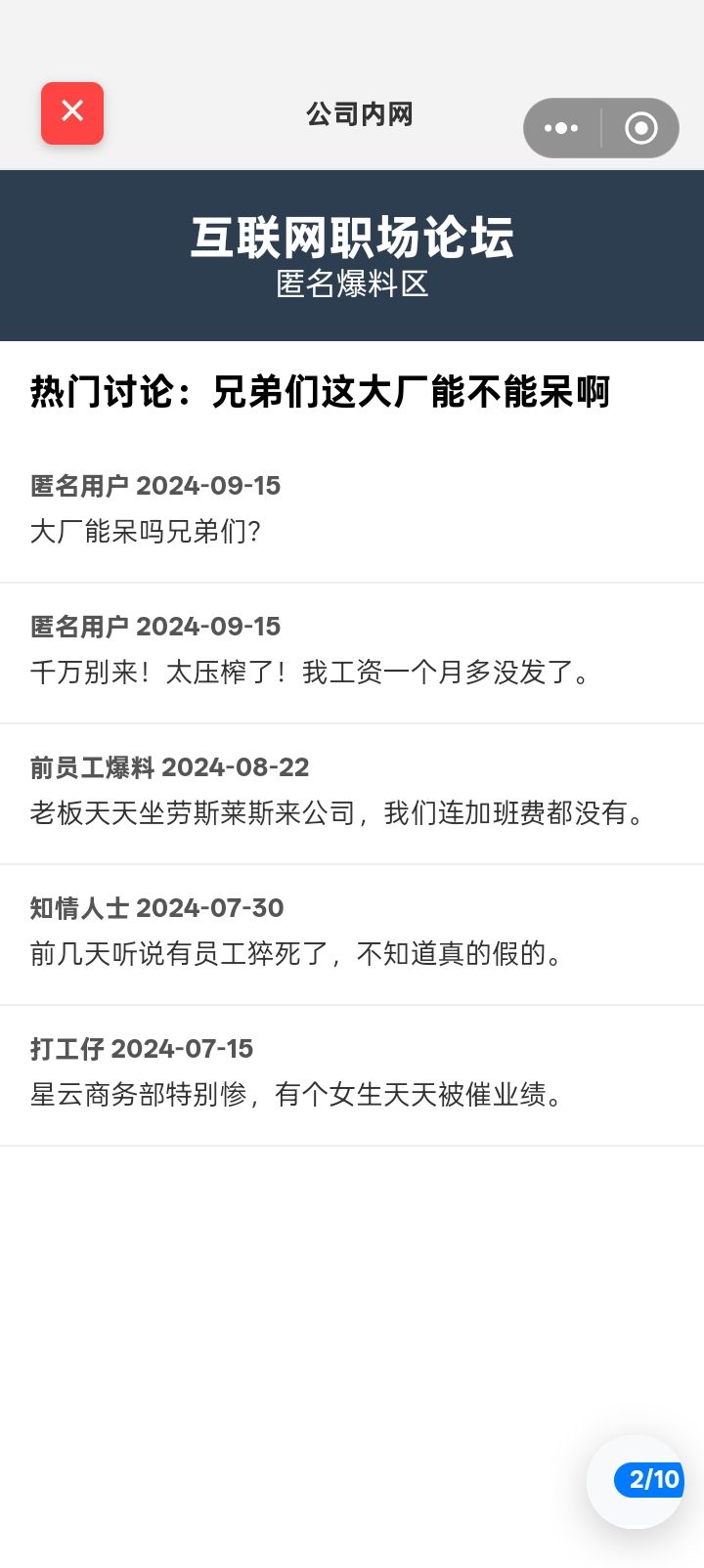Open the mini program's three-dot menu
This screenshot has height=1568, width=704.
[561, 128]
